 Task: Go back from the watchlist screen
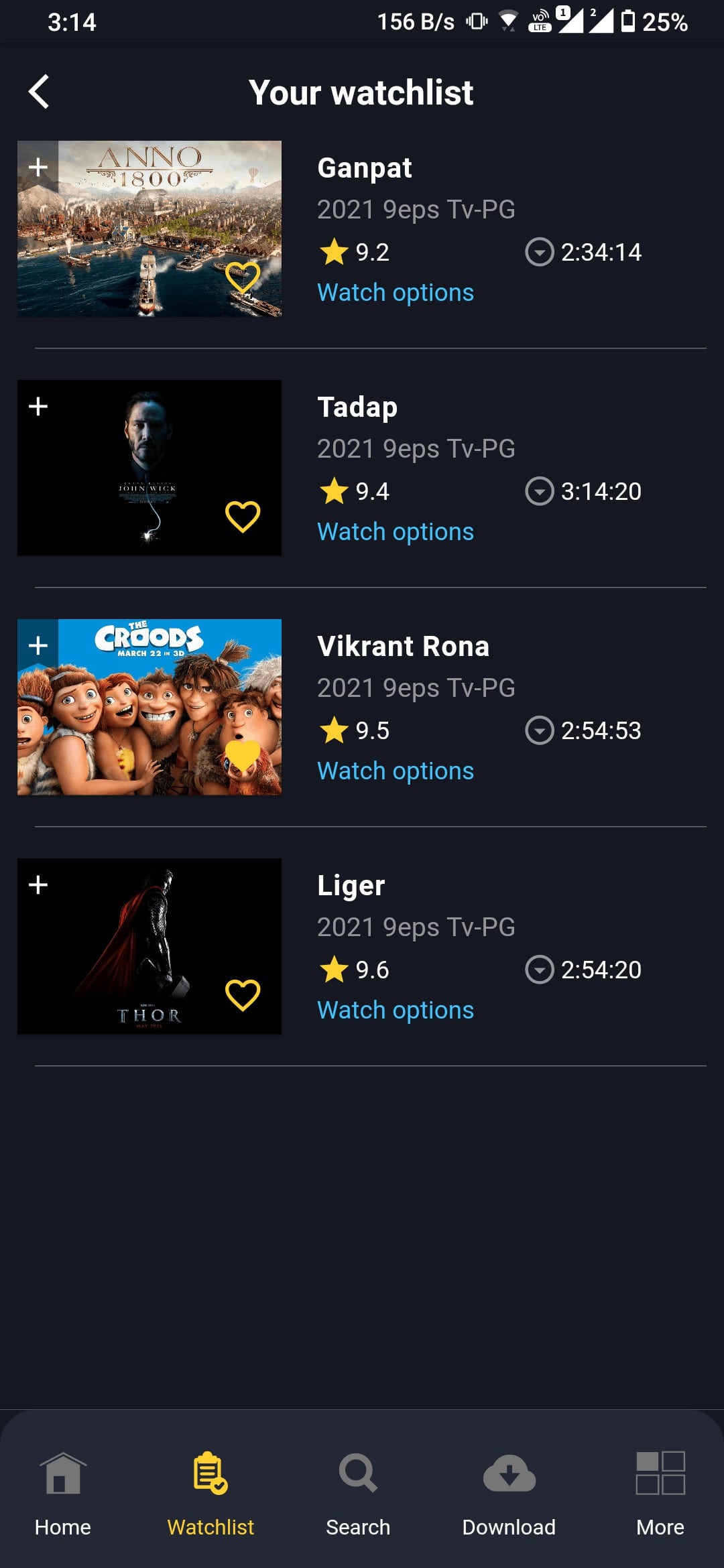click(39, 92)
